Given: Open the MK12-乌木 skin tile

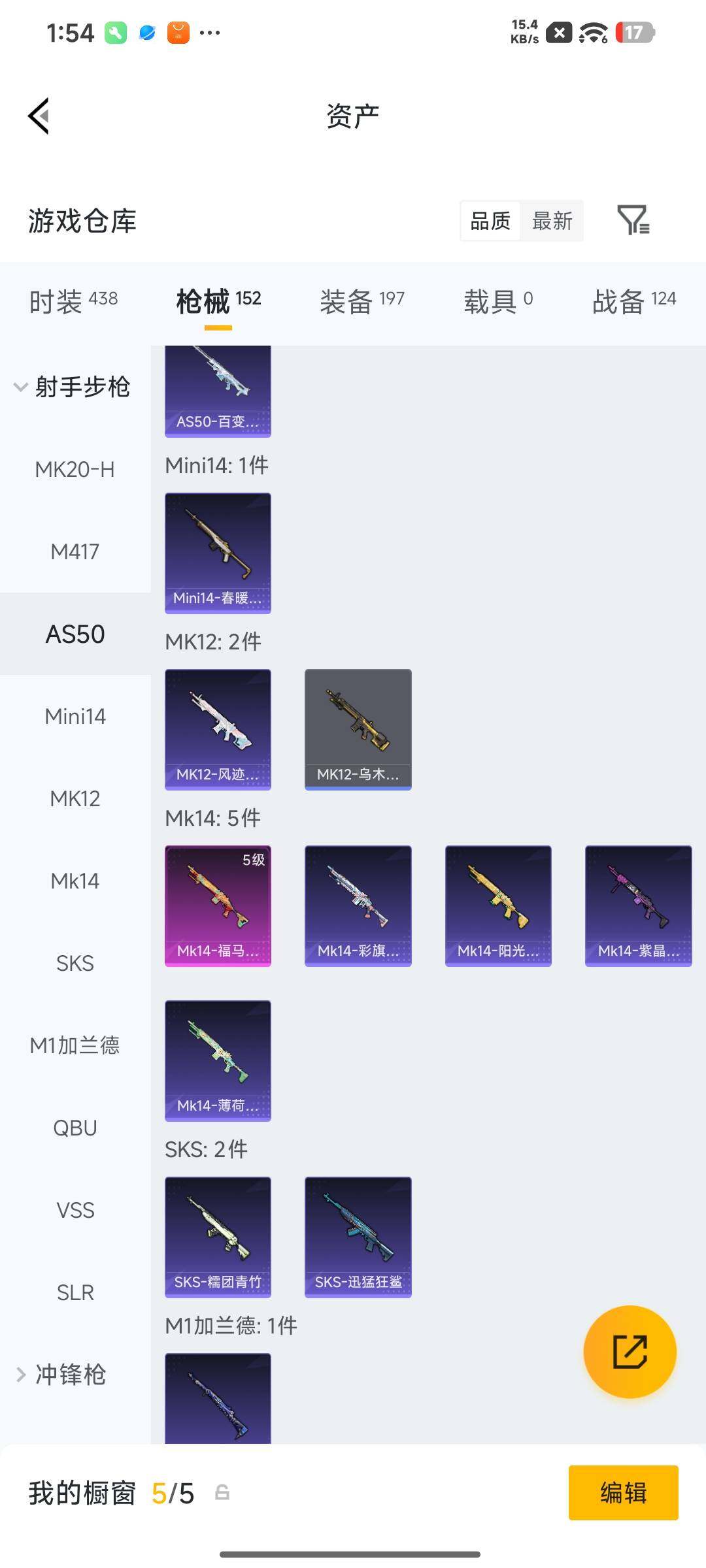Looking at the screenshot, I should (x=358, y=729).
